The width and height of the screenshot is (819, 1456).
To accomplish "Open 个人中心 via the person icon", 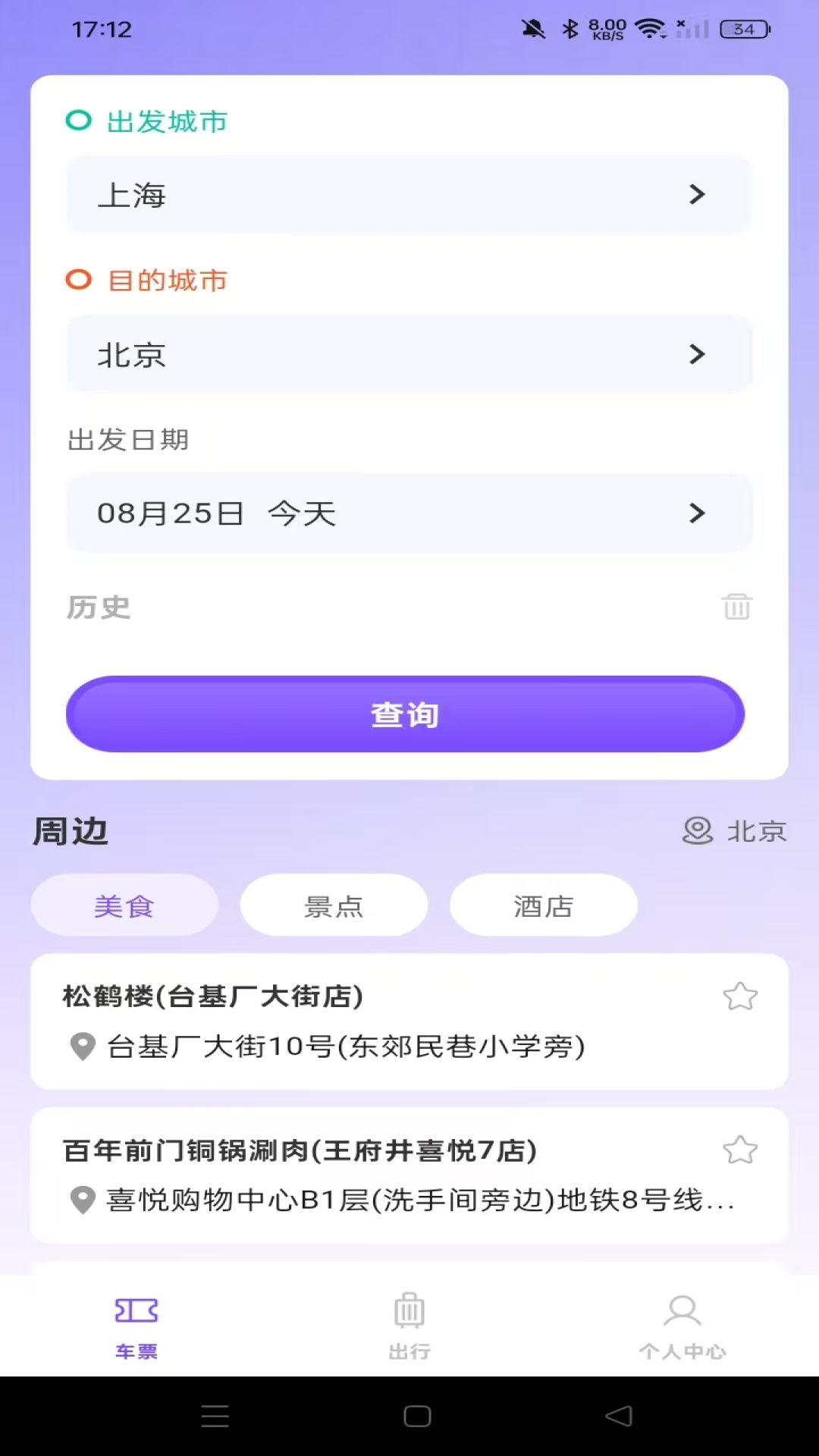I will pyautogui.click(x=684, y=1310).
